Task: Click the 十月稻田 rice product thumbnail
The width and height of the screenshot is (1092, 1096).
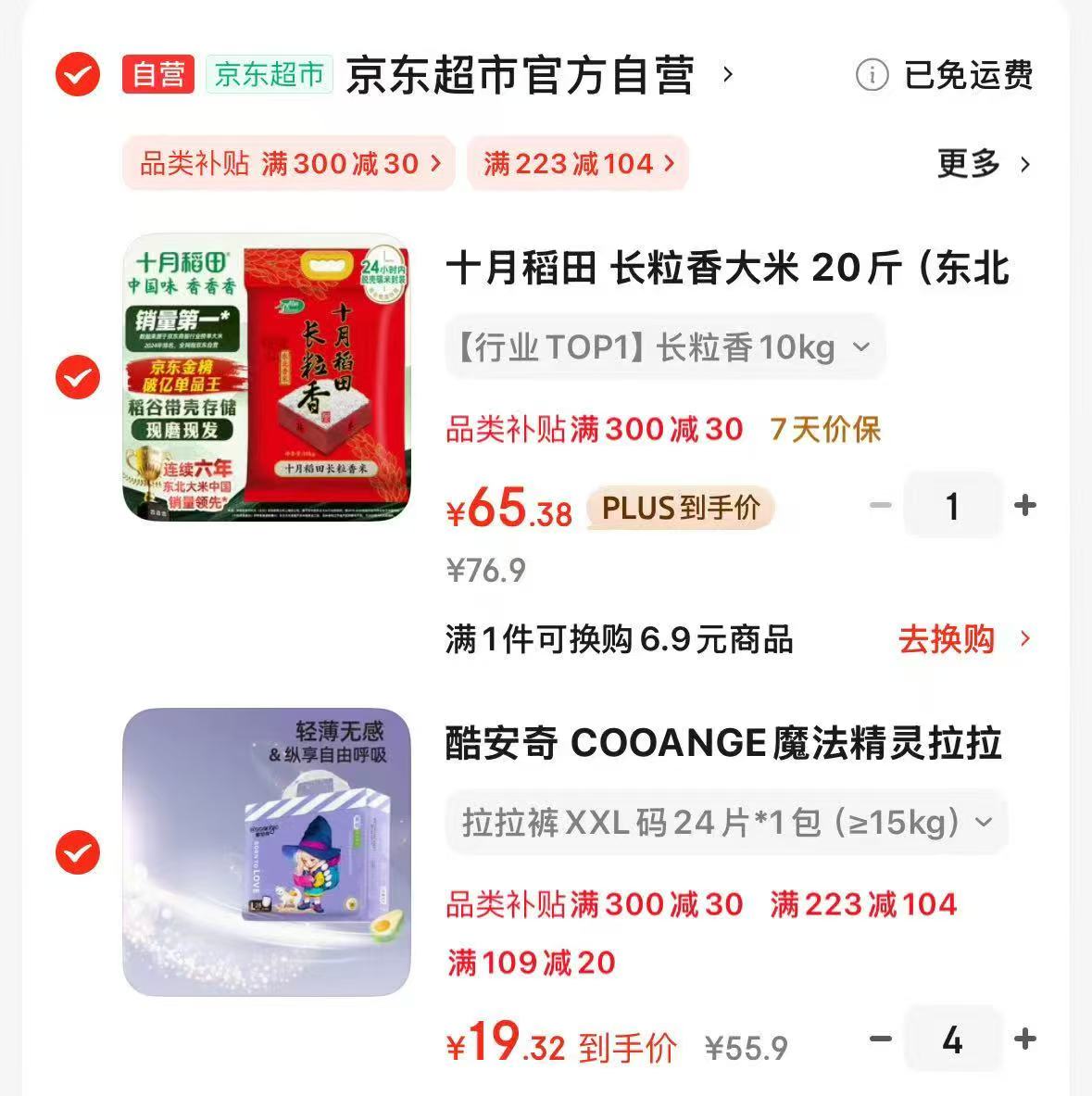Action: pos(269,378)
